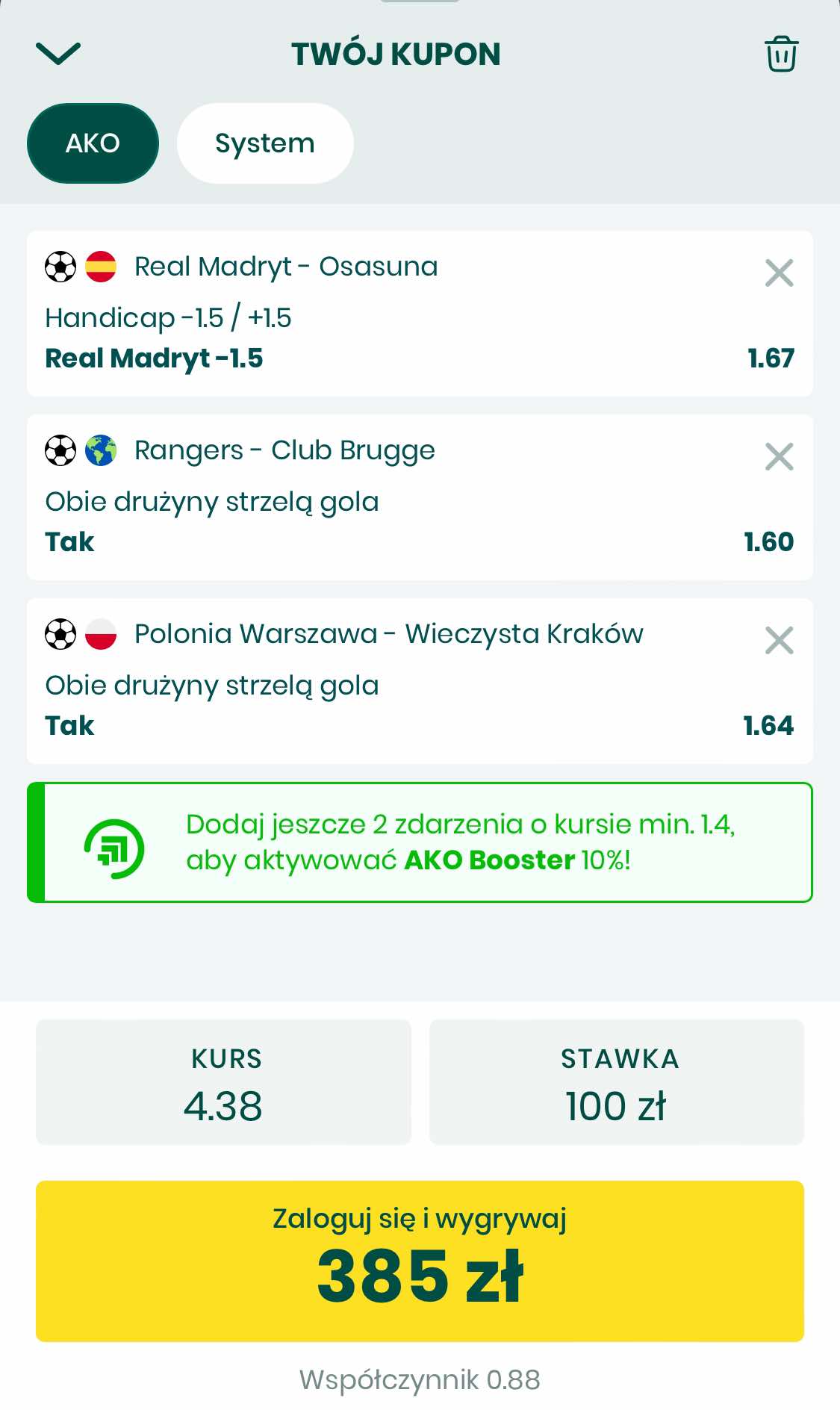The height and width of the screenshot is (1410, 840).
Task: Remove the Polonia Warszawa - Wieczysta Kraków bet
Action: [x=779, y=641]
